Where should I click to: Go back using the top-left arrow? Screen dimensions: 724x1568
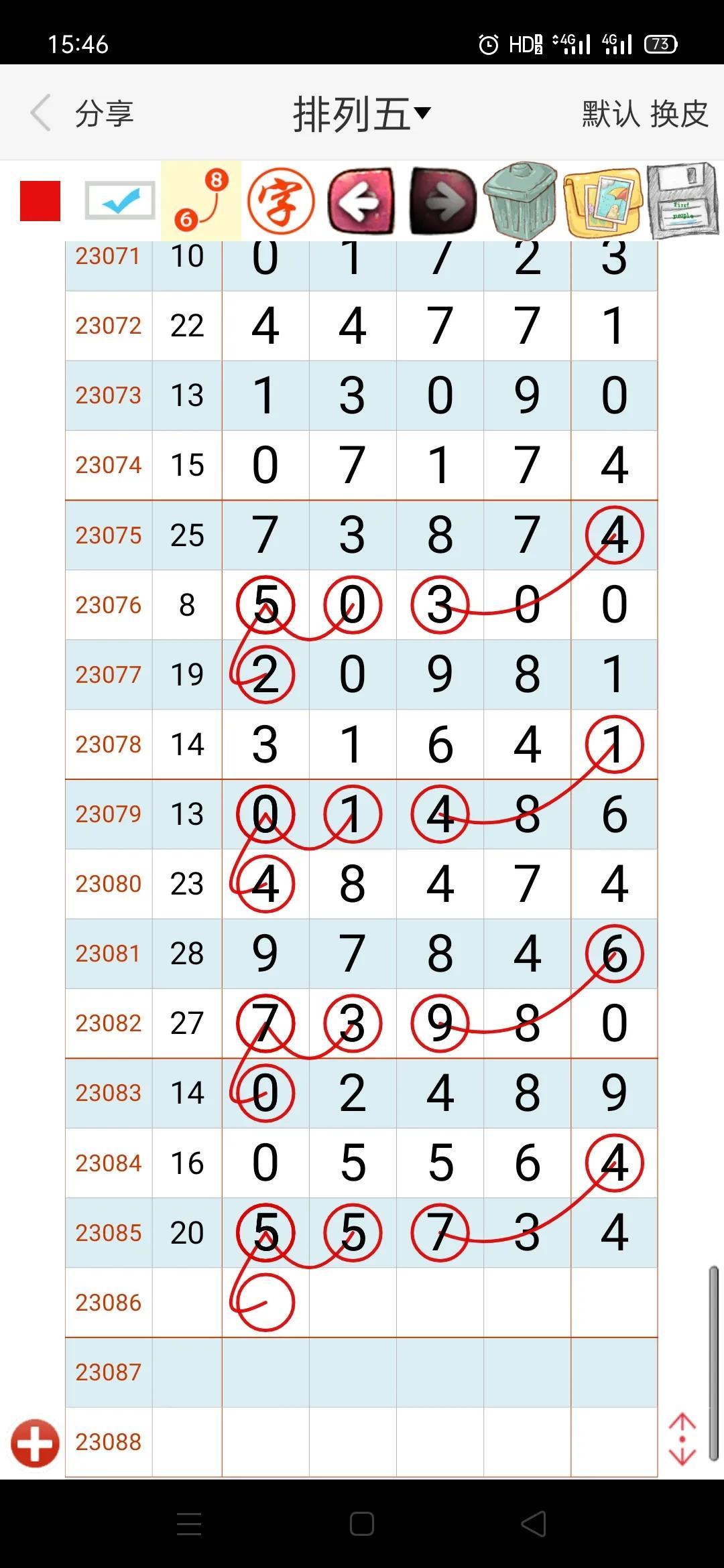coord(41,113)
